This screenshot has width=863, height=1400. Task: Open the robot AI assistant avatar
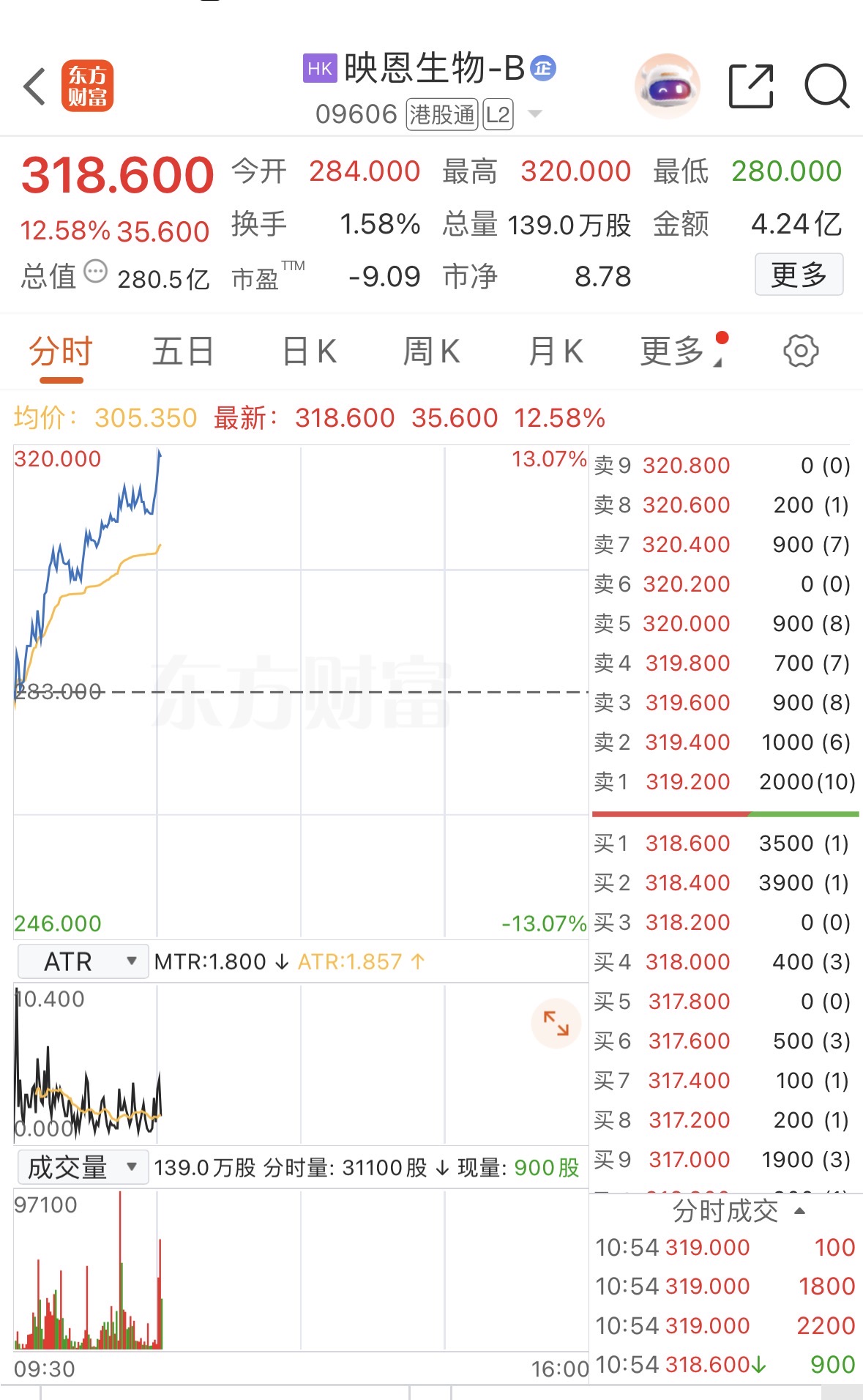pyautogui.click(x=667, y=86)
